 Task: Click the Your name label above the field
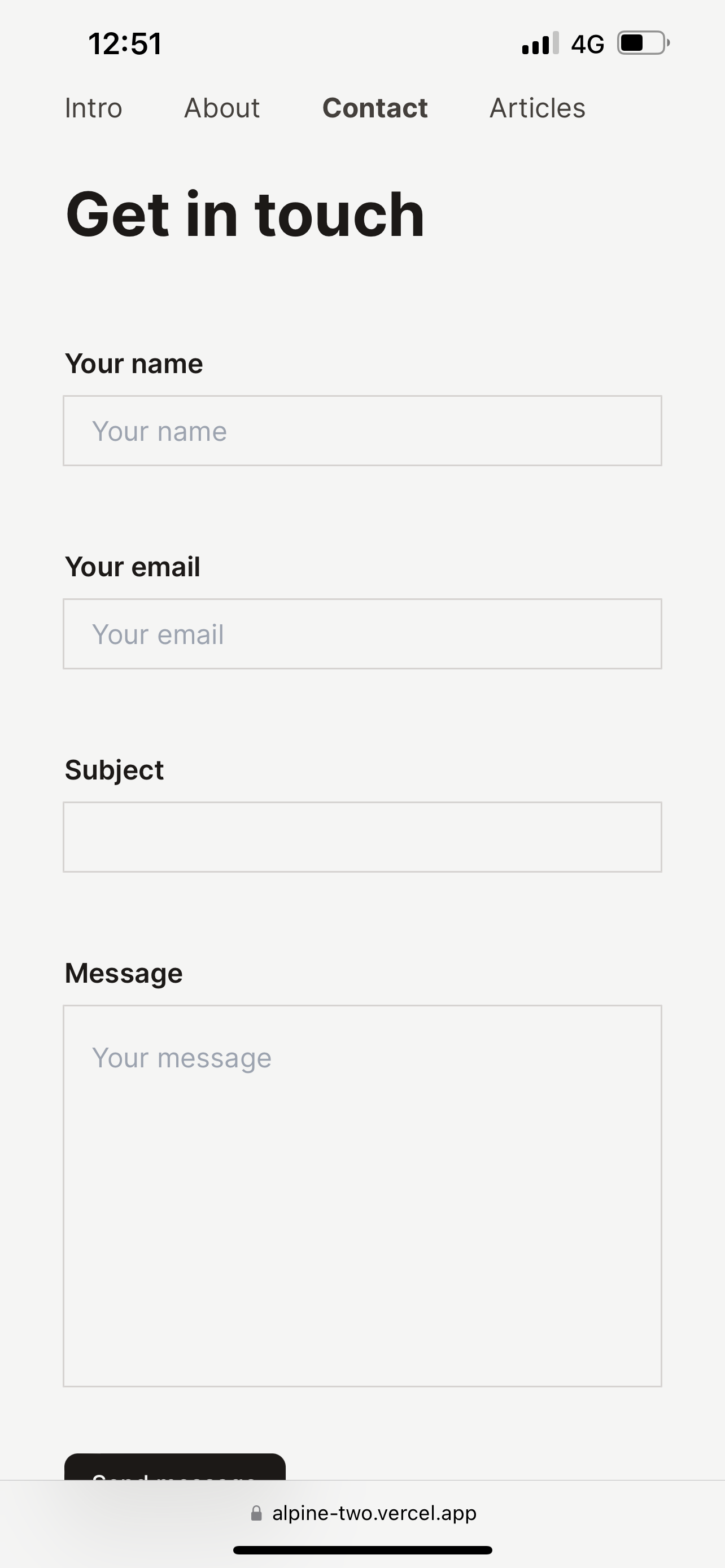point(134,363)
